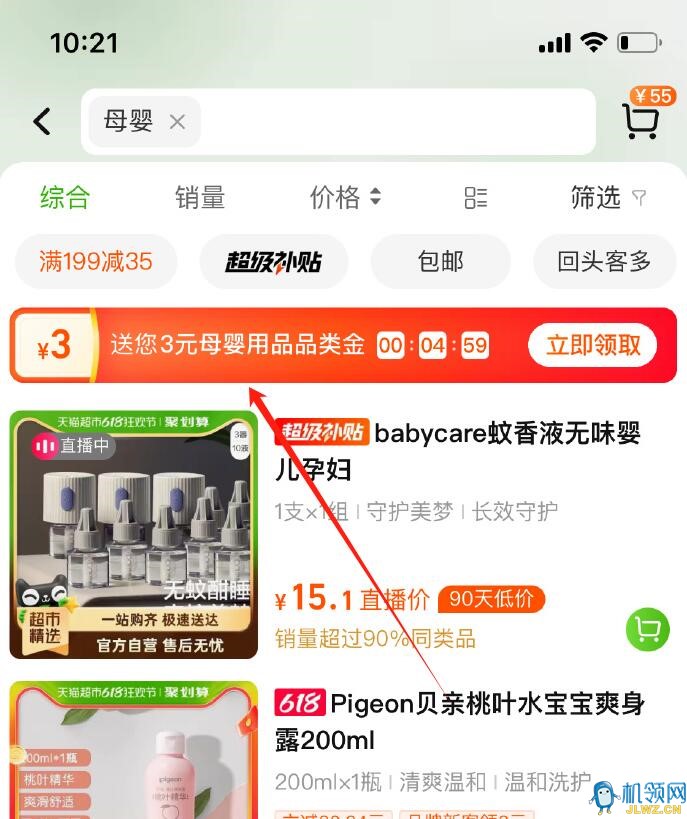The image size is (687, 819).
Task: Sort results by 价格
Action: 345,197
